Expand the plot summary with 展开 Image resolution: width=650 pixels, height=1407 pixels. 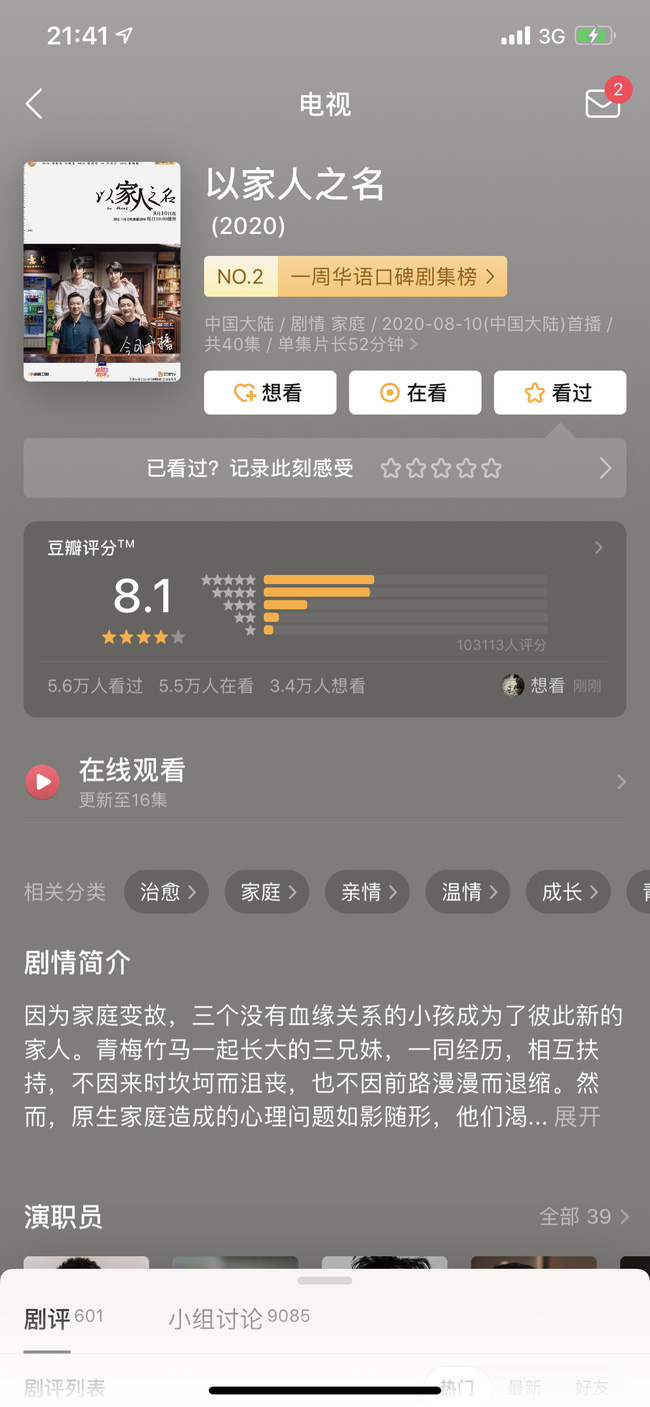coord(578,1117)
